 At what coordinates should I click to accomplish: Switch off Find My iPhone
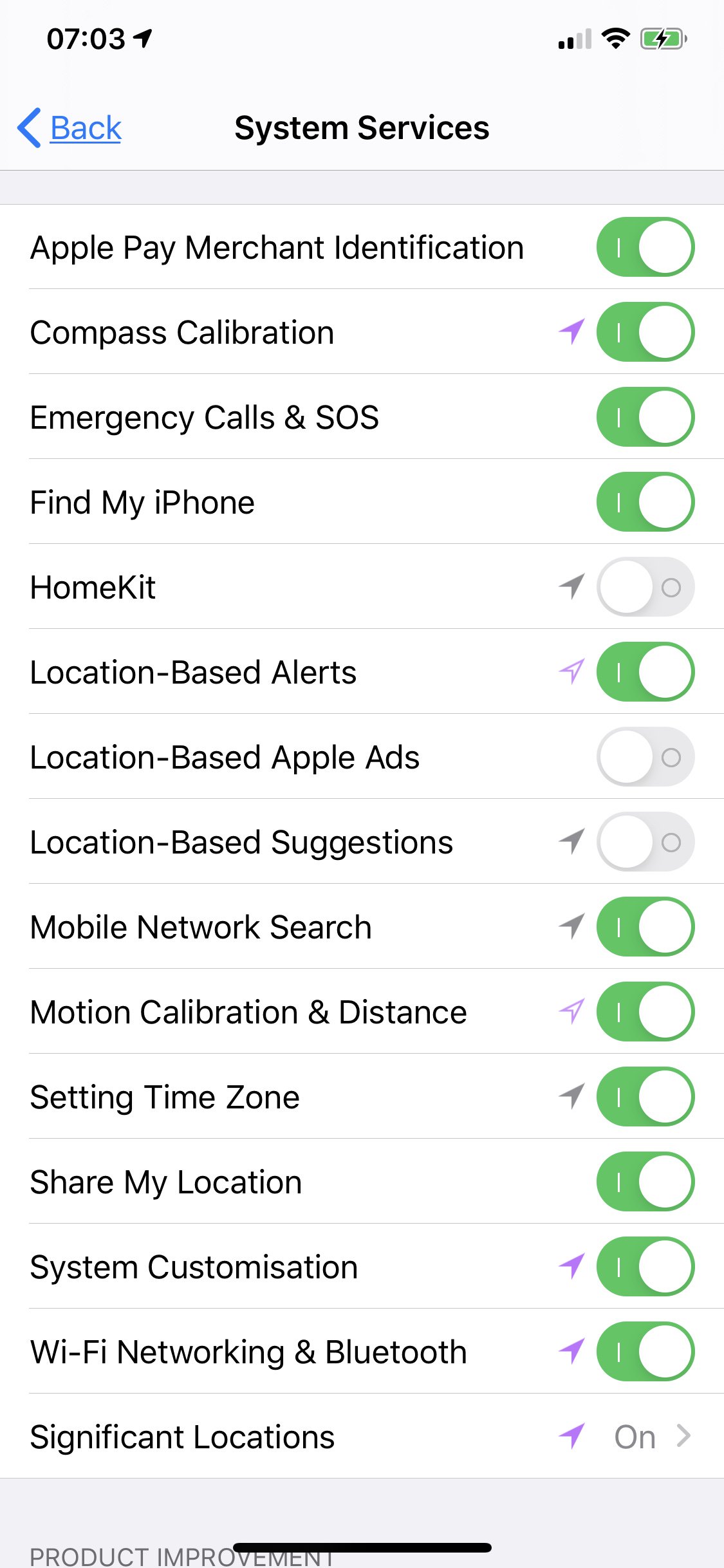point(645,502)
